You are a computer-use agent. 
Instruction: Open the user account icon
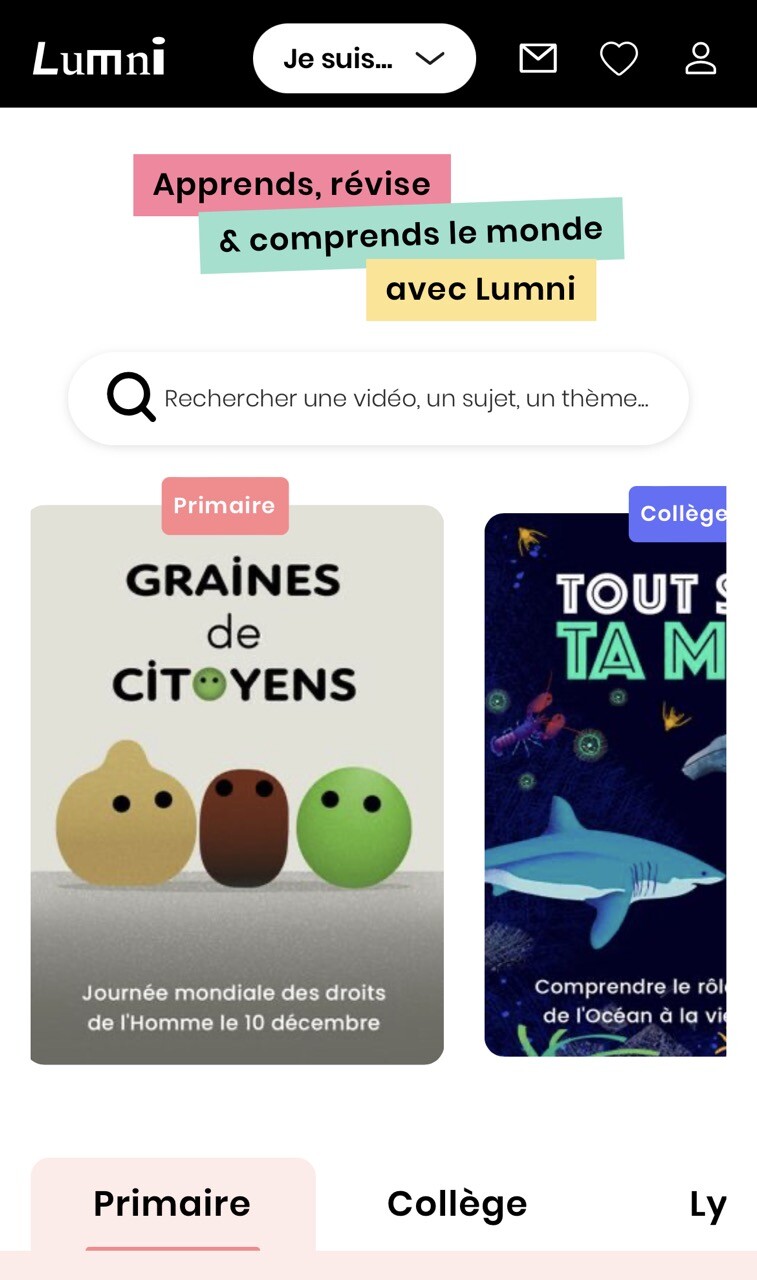pos(701,58)
